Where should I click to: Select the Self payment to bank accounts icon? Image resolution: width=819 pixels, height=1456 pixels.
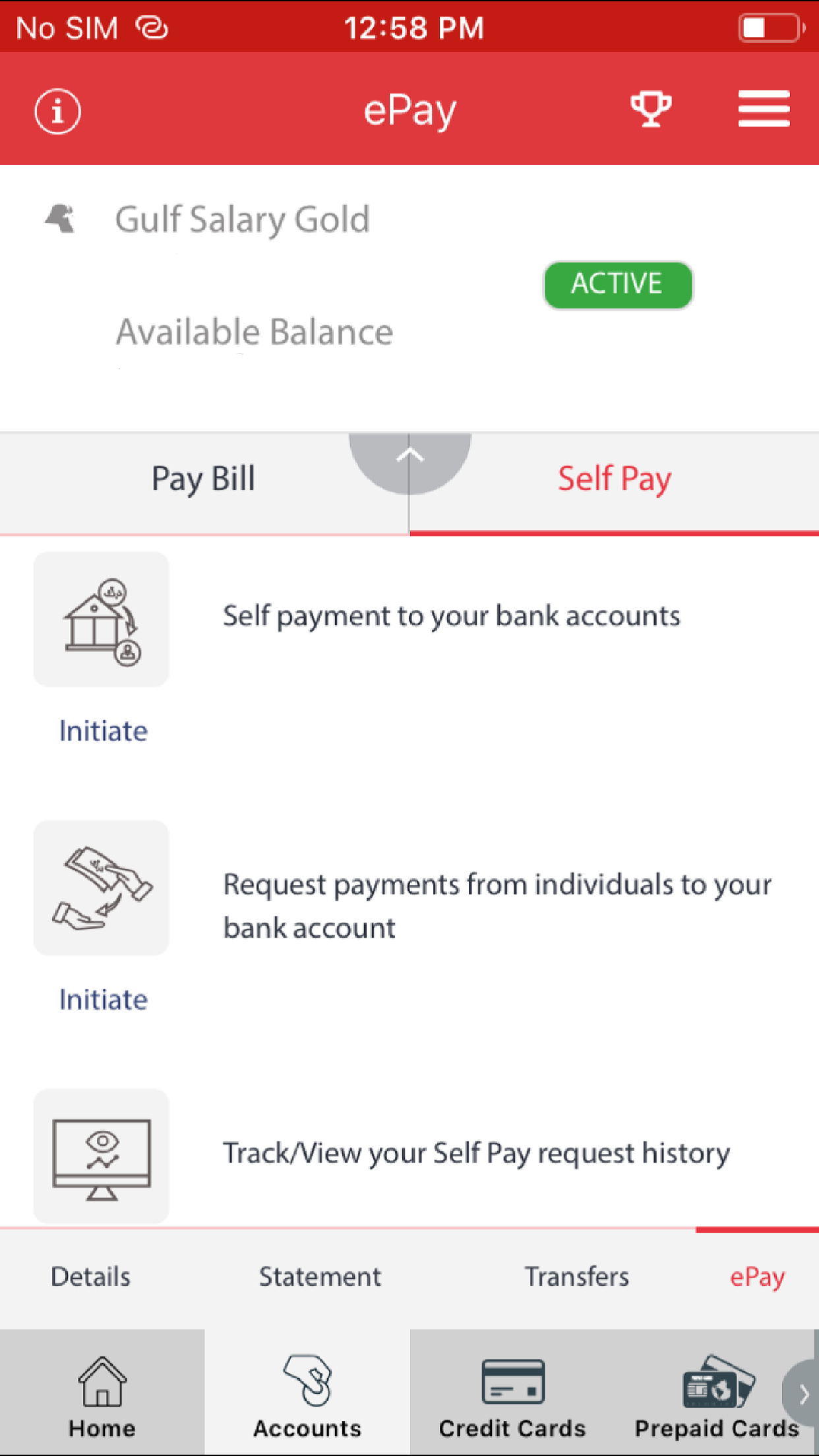coord(101,619)
